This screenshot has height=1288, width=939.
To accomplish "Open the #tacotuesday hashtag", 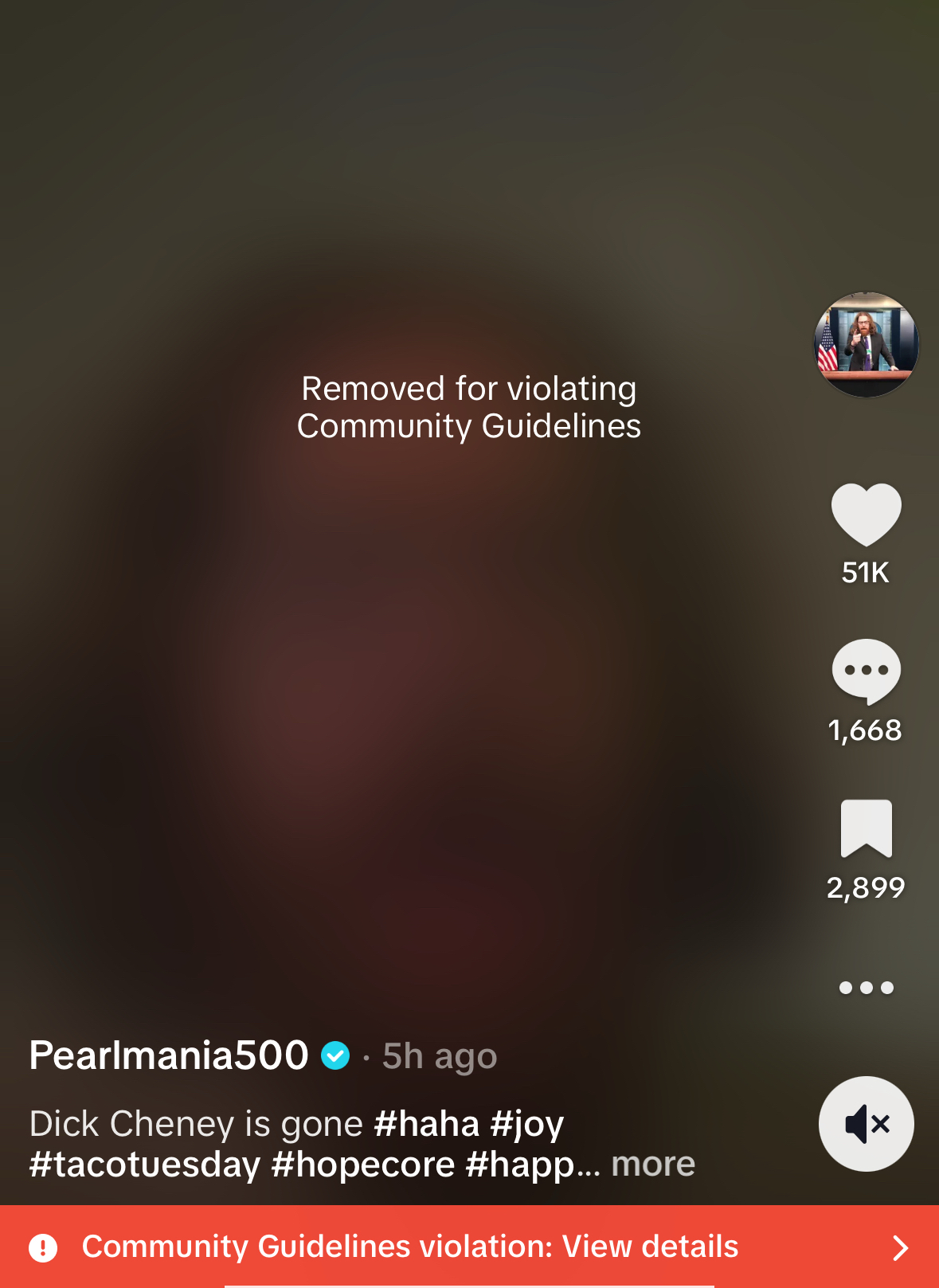I will [145, 1165].
